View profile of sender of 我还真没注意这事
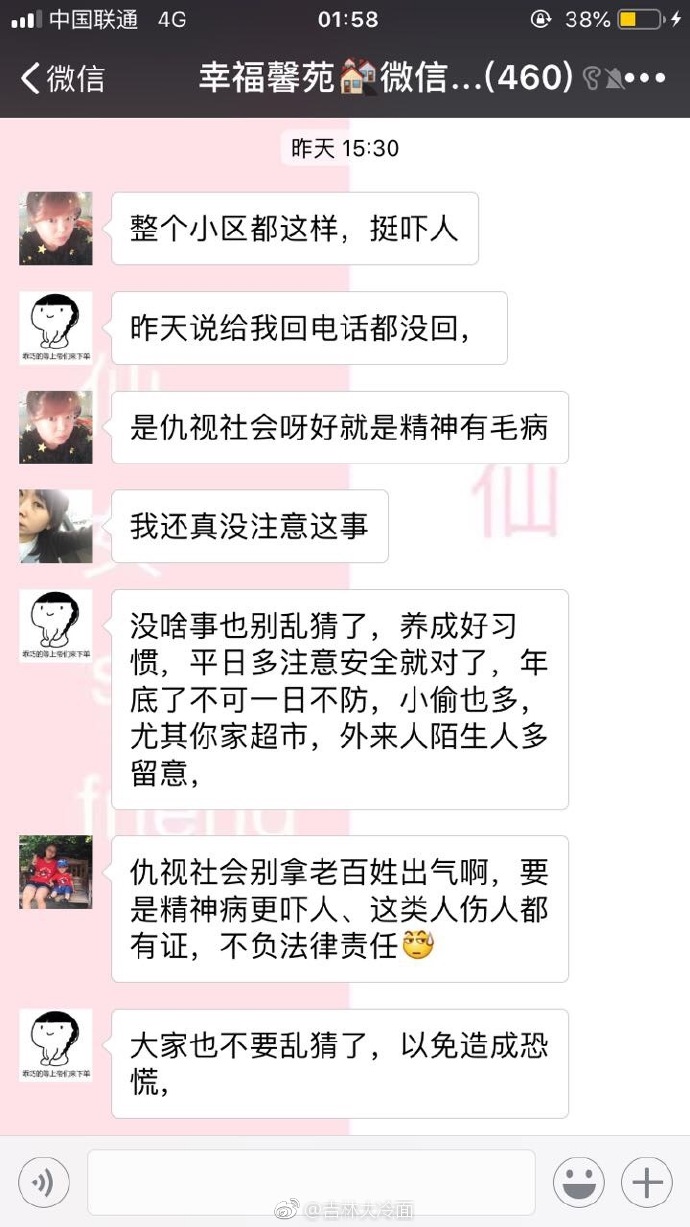The width and height of the screenshot is (690, 1227). coord(56,526)
